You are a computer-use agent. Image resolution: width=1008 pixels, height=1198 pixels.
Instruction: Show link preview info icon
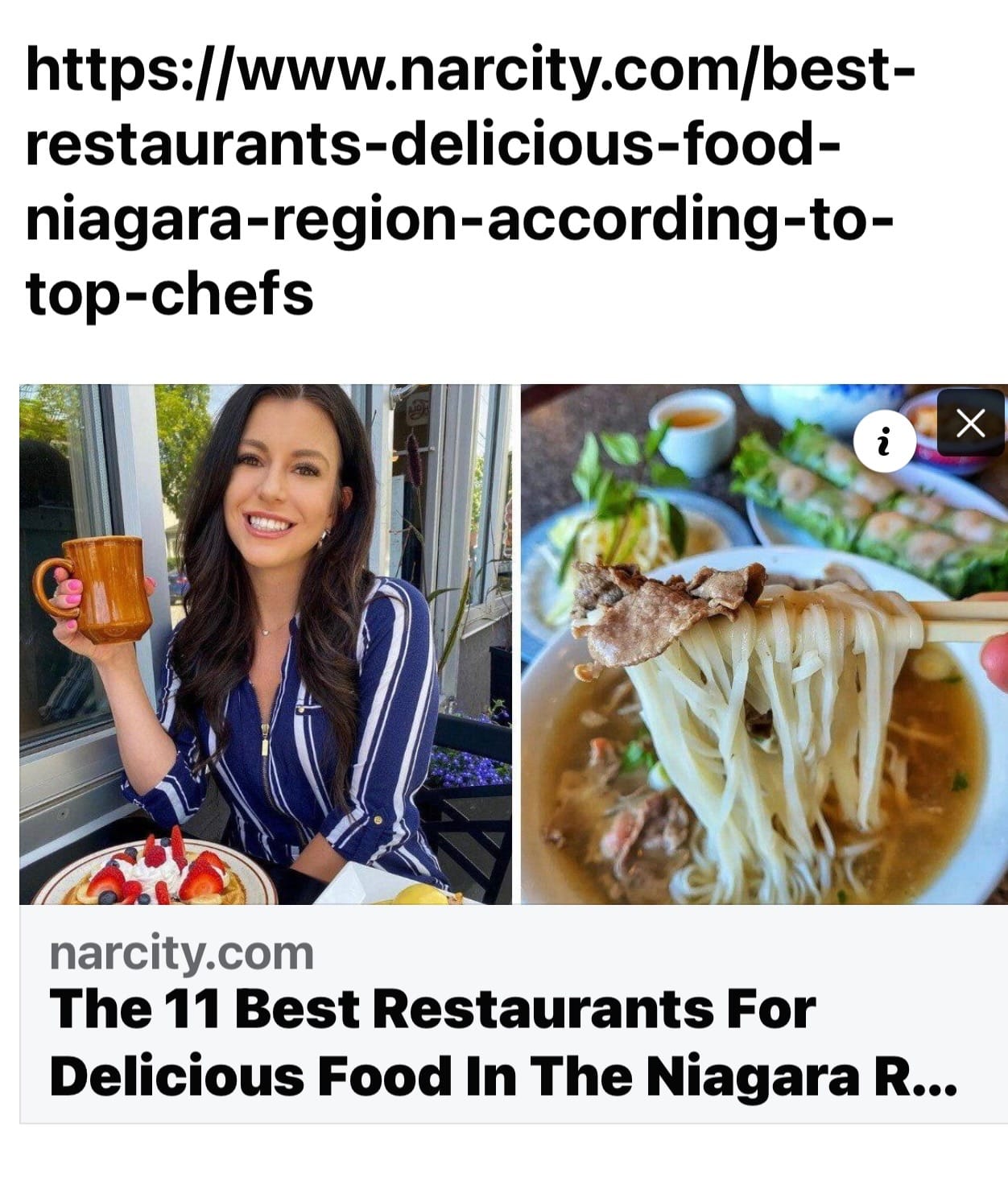pos(885,442)
